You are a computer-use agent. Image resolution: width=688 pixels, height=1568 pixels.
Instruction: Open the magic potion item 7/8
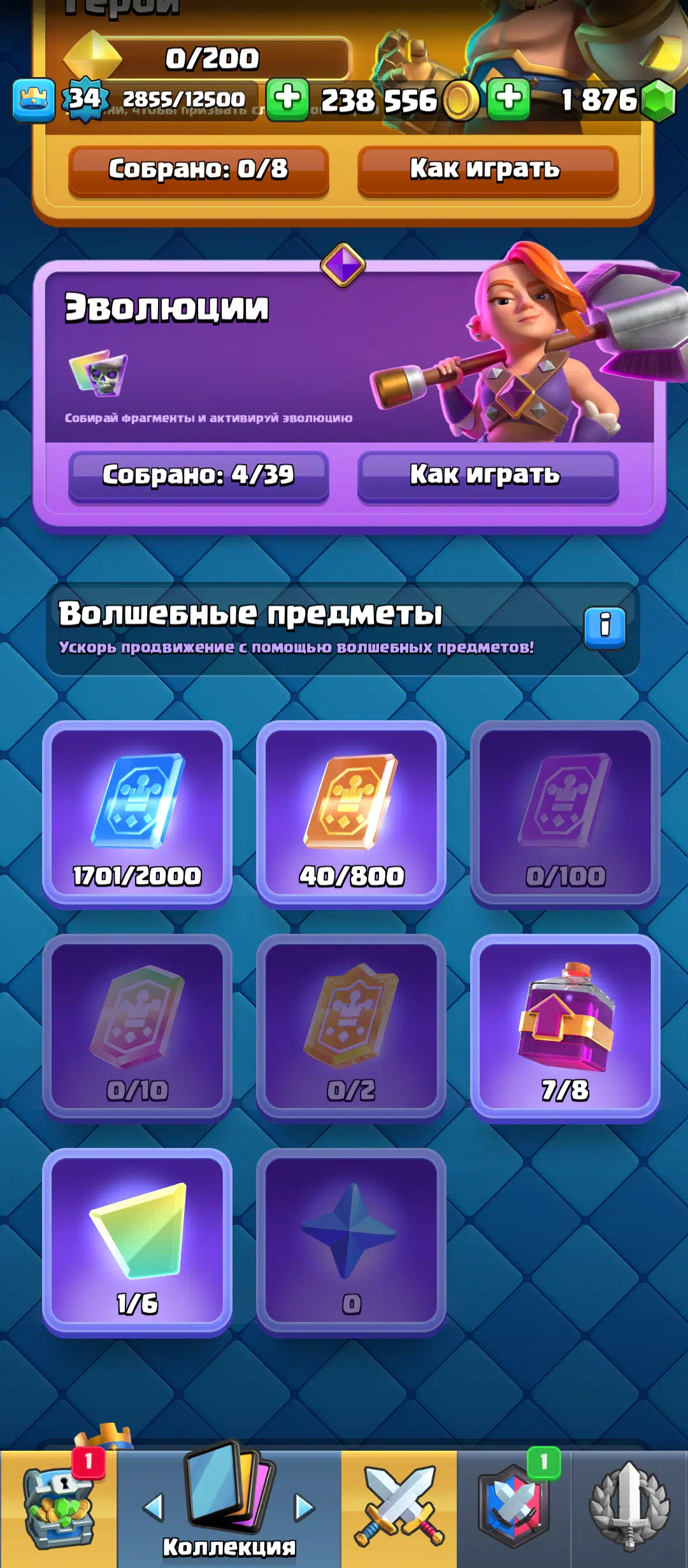pyautogui.click(x=564, y=1026)
